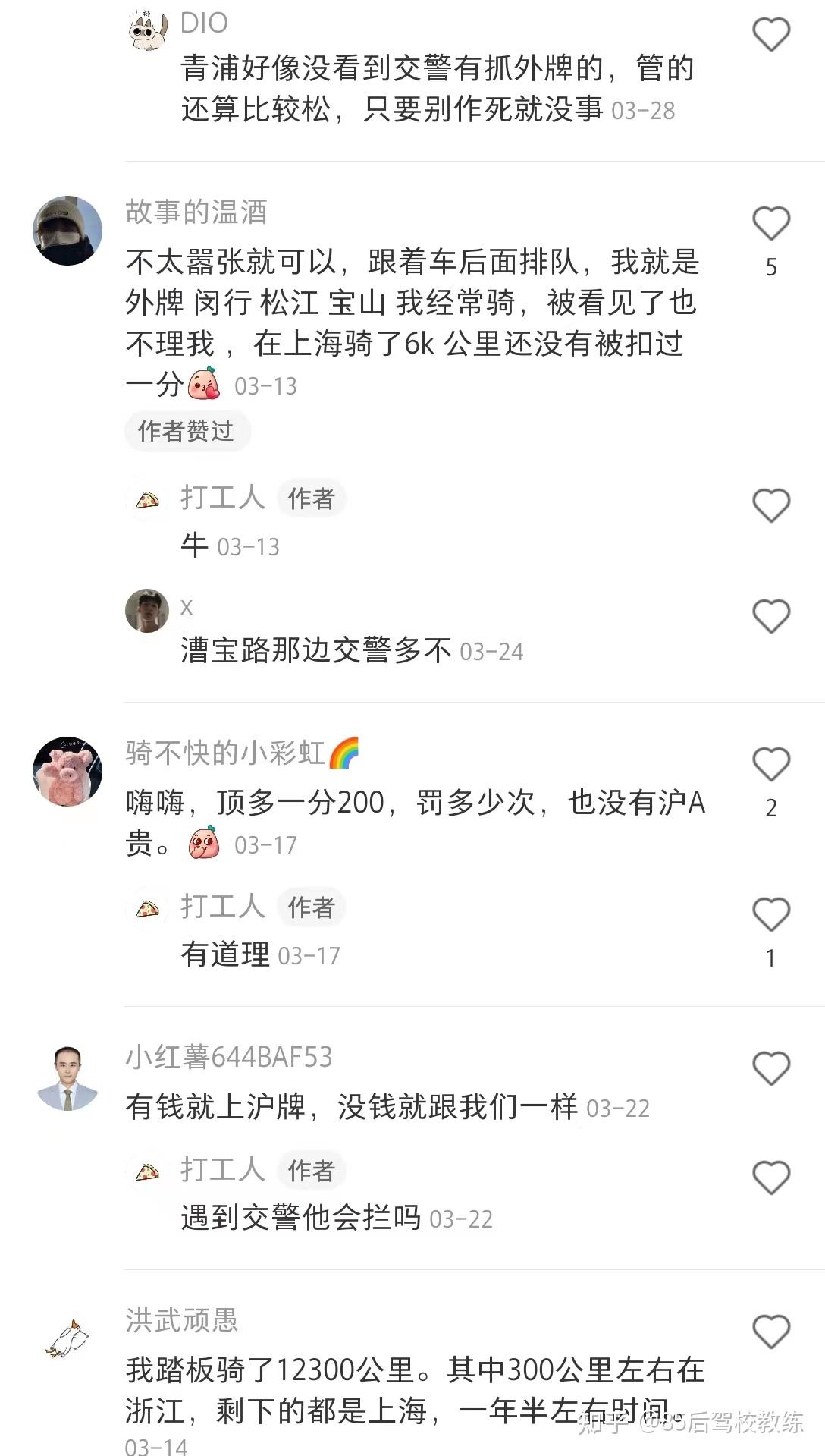Like DIO's comment about 青浦
The width and height of the screenshot is (825, 1456).
pos(771,35)
